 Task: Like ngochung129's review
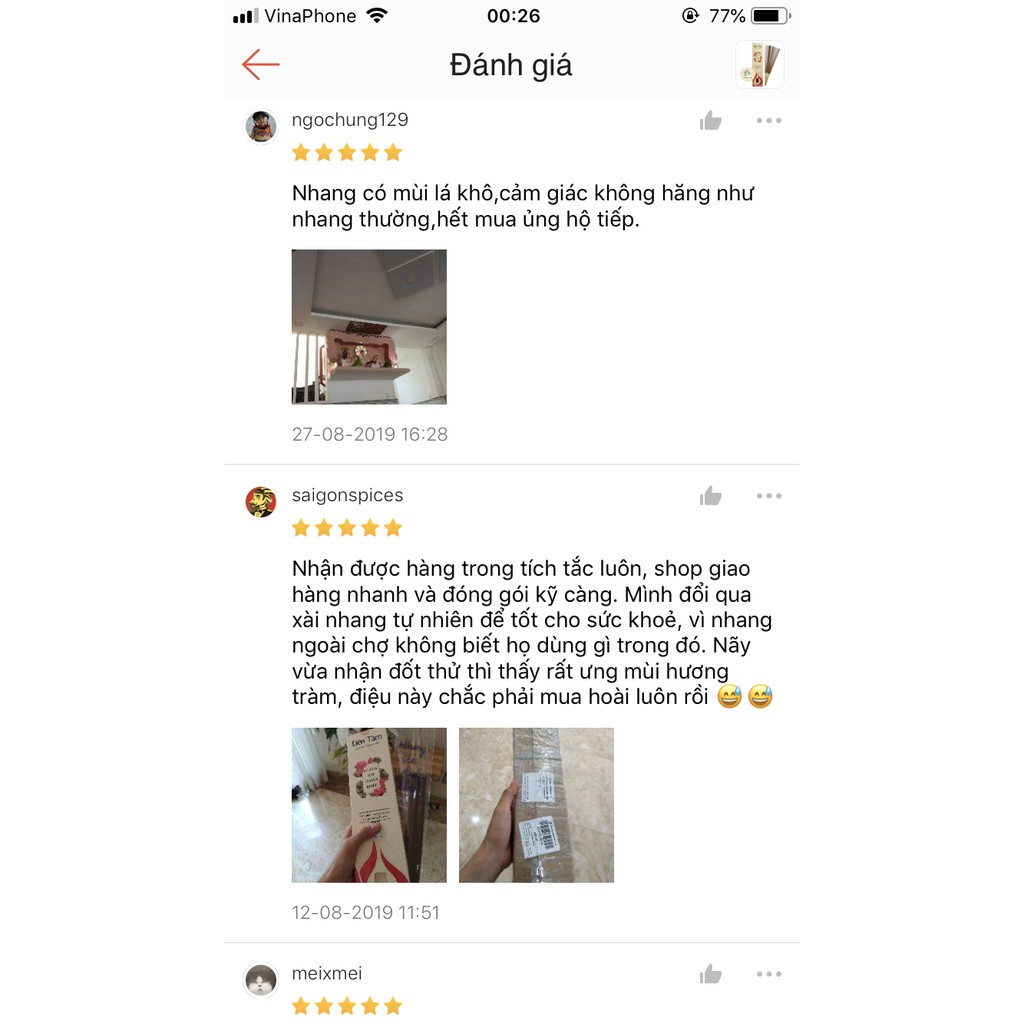pos(711,121)
